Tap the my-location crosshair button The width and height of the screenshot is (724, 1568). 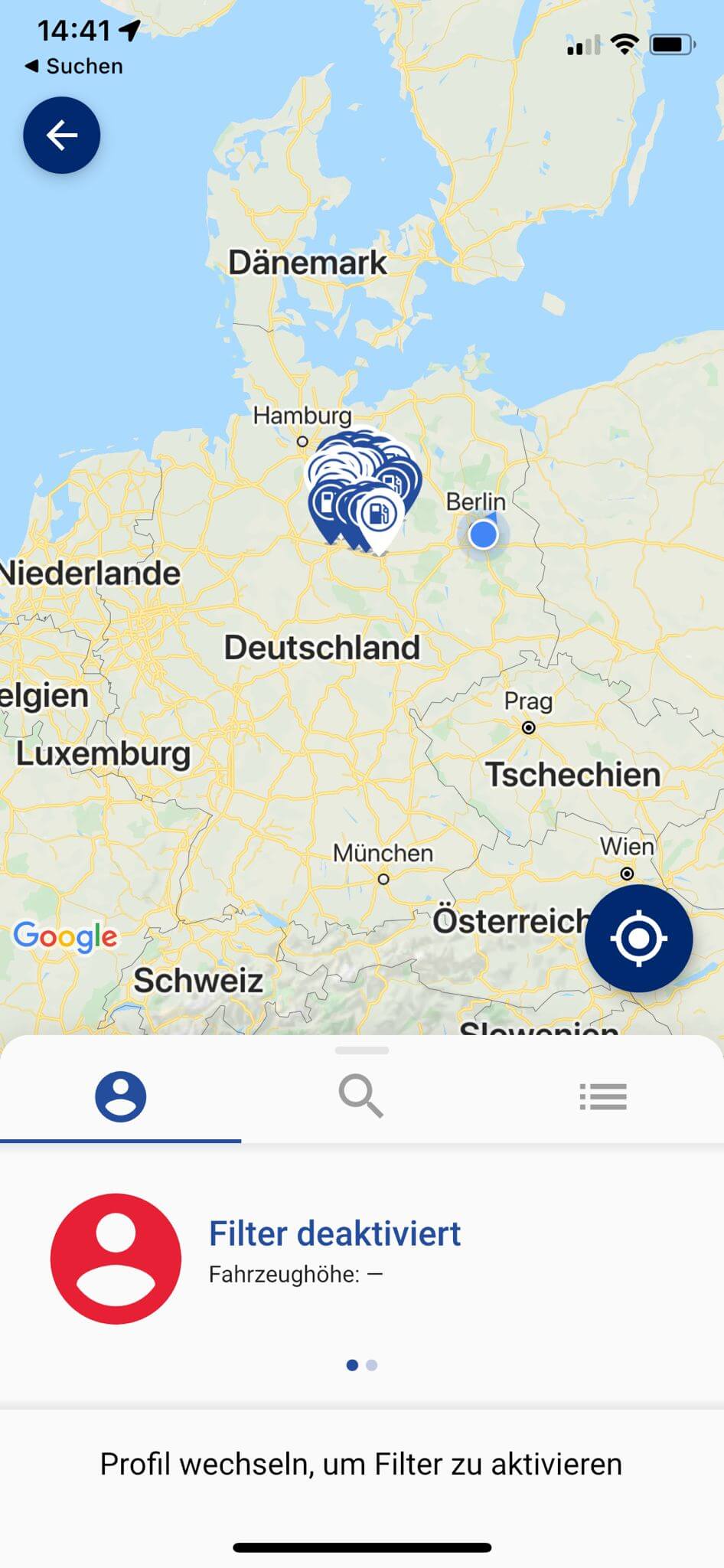(641, 940)
